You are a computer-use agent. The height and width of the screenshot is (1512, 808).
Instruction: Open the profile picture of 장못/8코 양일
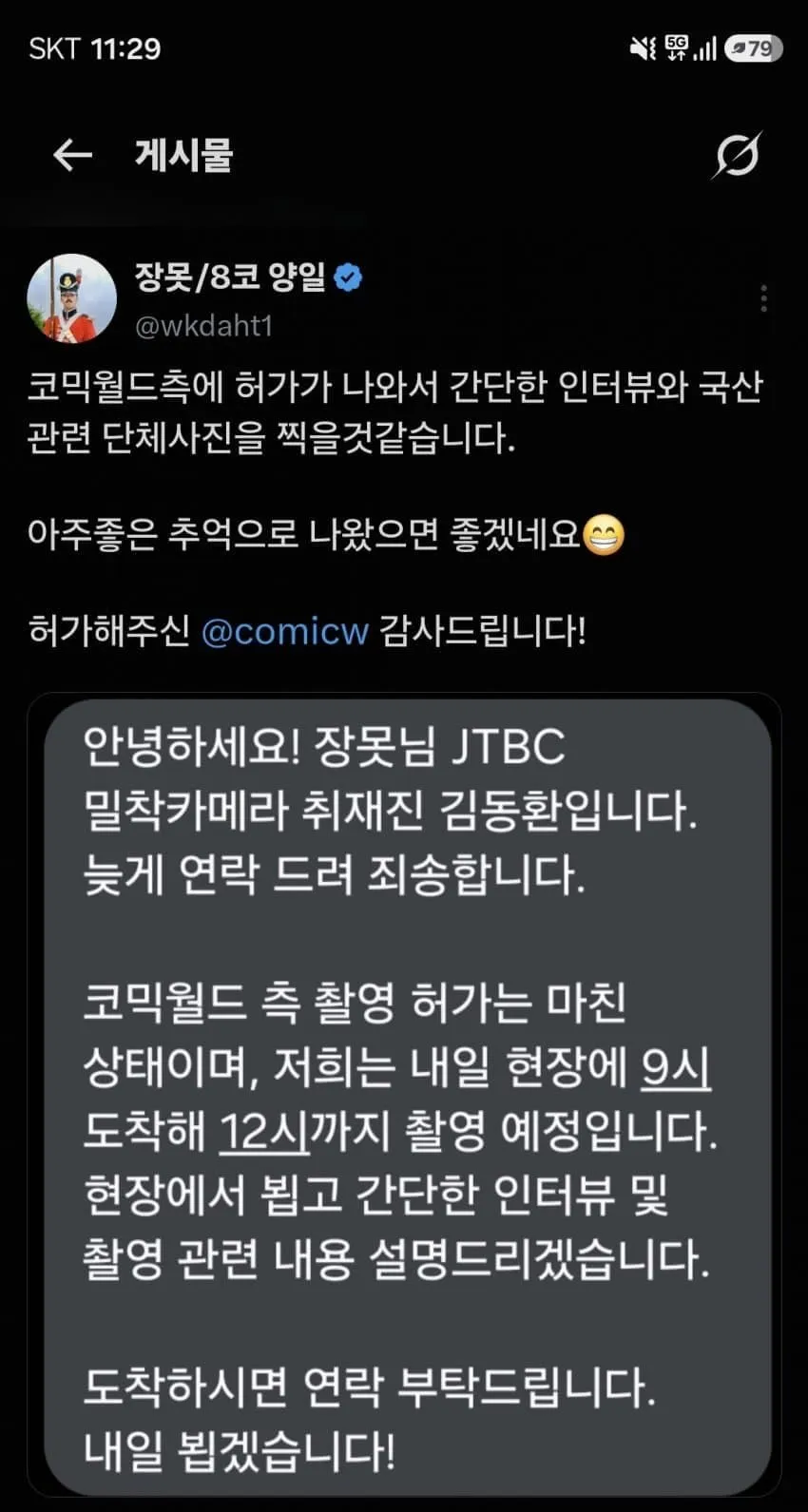click(72, 298)
